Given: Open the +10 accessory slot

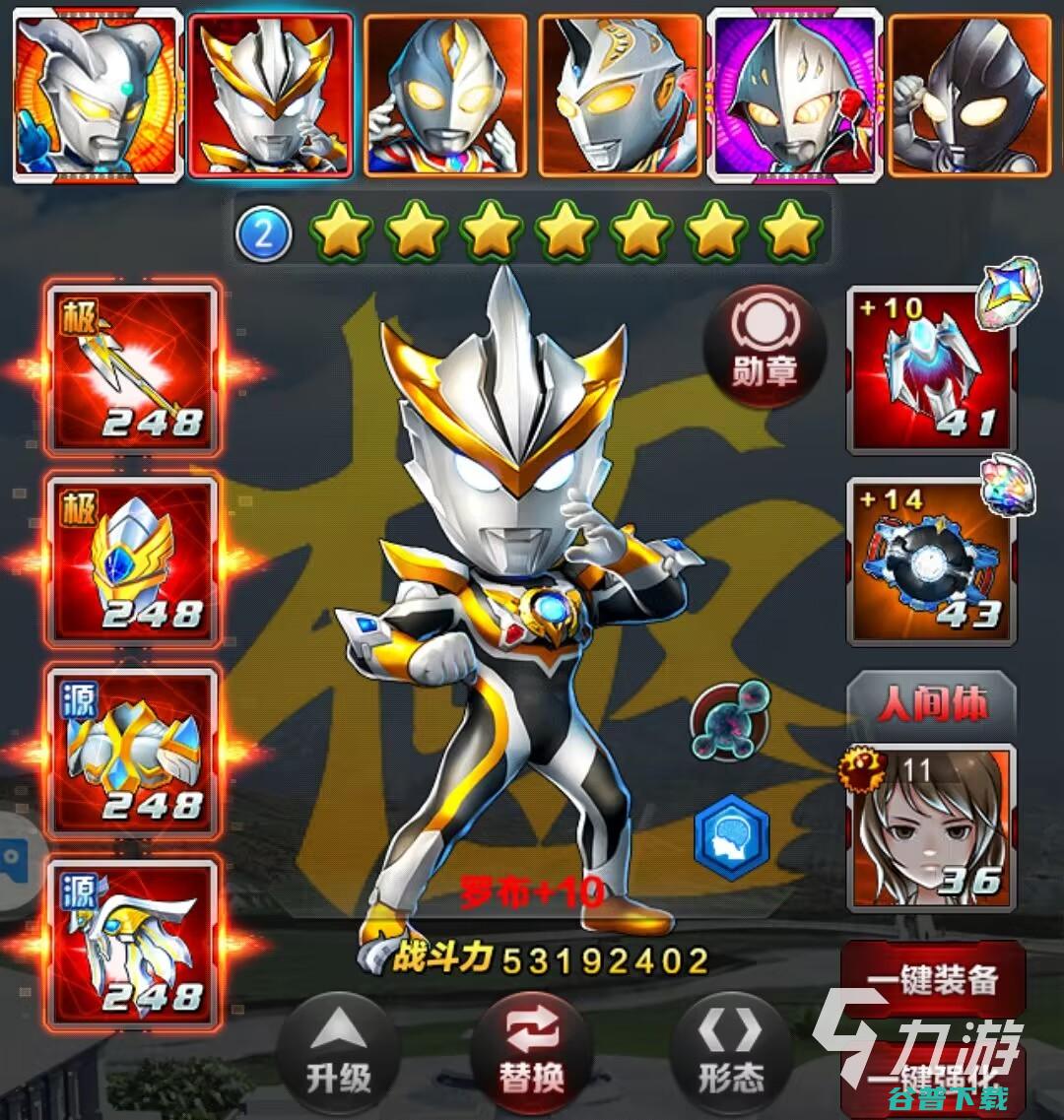Looking at the screenshot, I should 931,370.
